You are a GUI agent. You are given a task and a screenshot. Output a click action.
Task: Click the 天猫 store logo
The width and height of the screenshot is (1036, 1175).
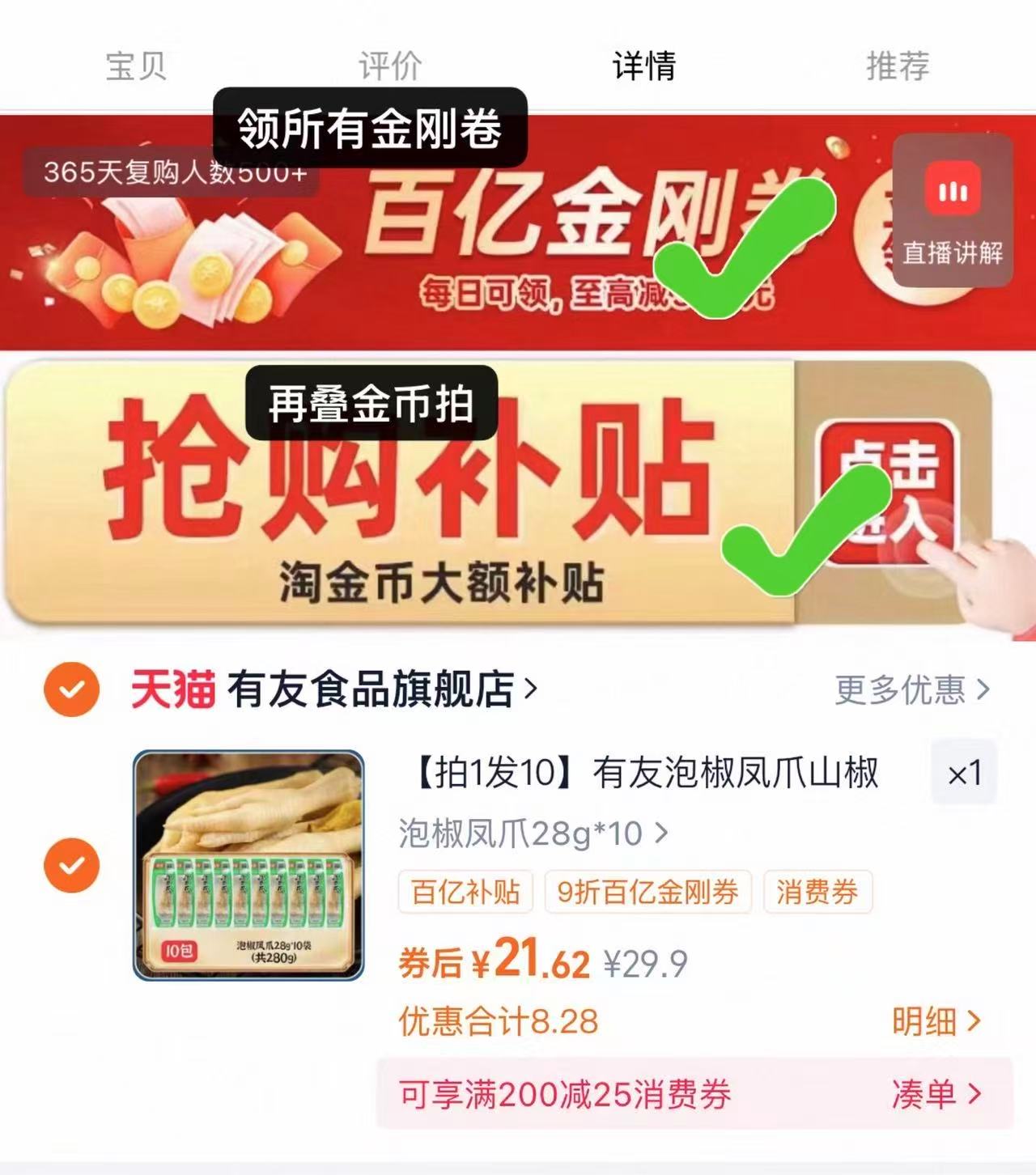[x=172, y=689]
